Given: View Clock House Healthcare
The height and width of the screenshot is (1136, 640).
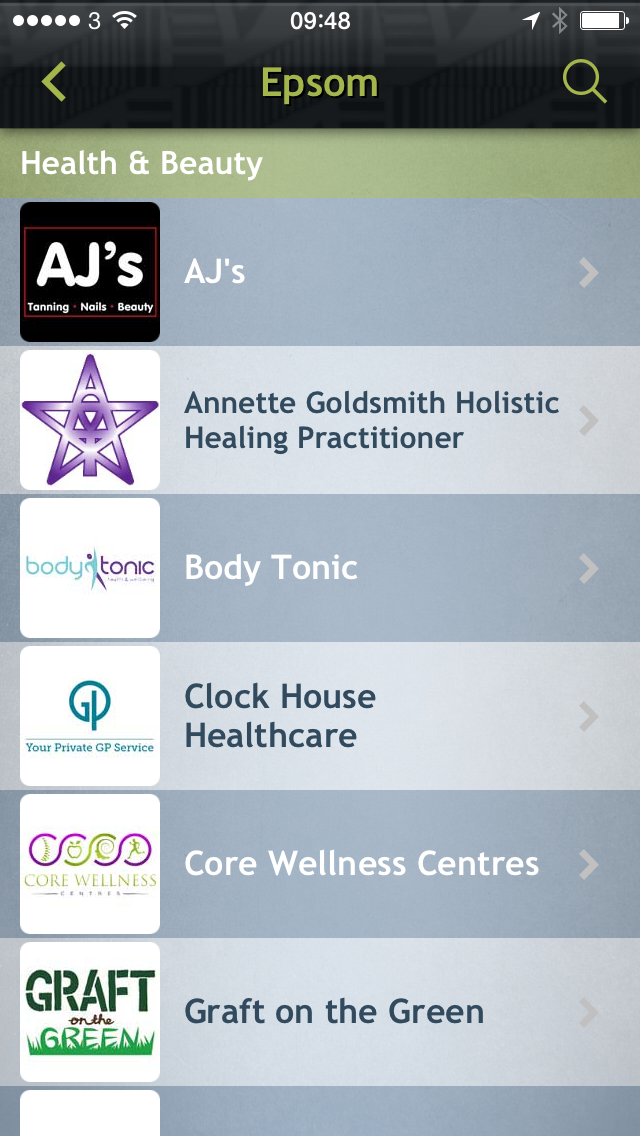Looking at the screenshot, I should (320, 716).
